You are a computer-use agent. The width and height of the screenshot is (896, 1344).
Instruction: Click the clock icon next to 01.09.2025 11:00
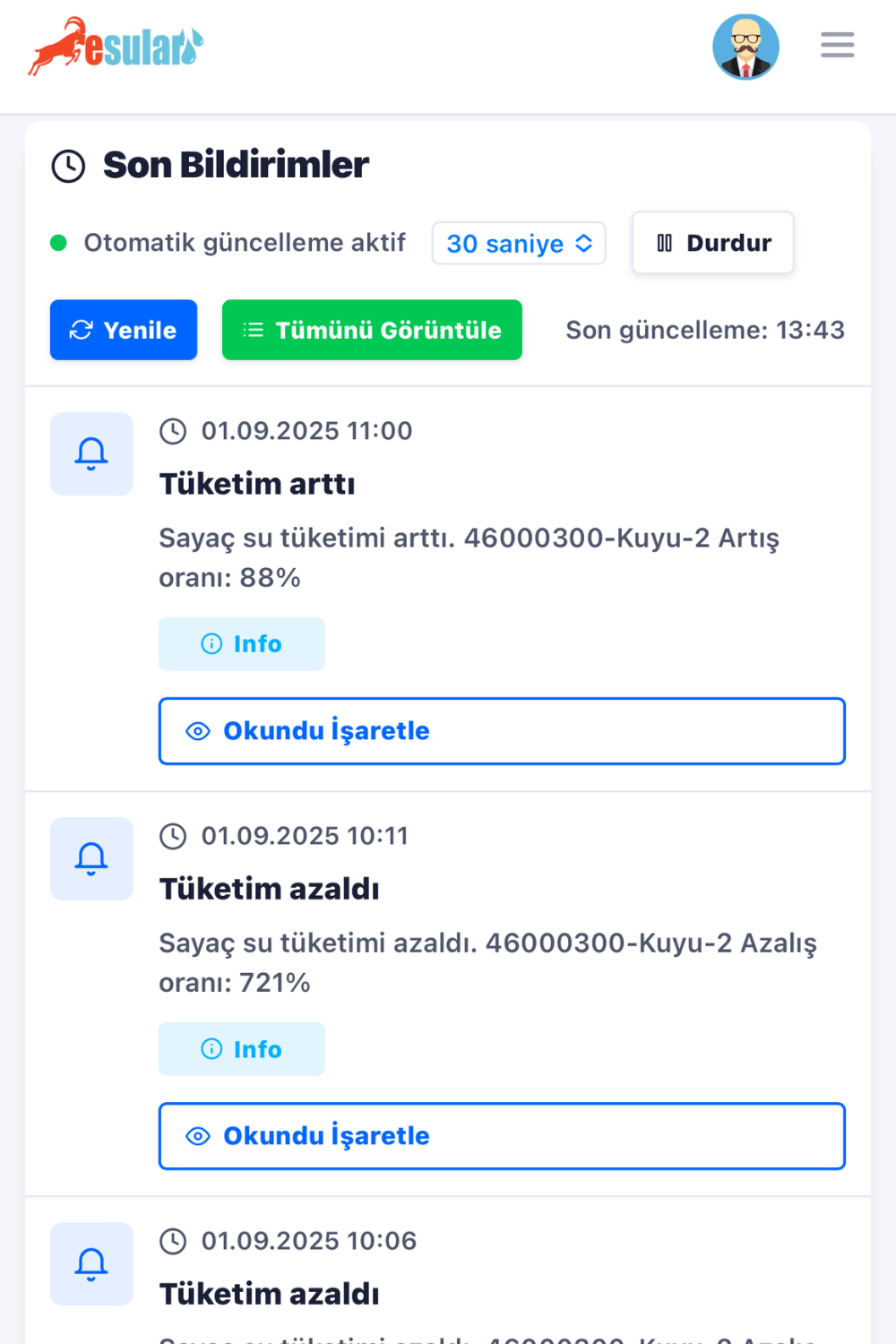[173, 431]
